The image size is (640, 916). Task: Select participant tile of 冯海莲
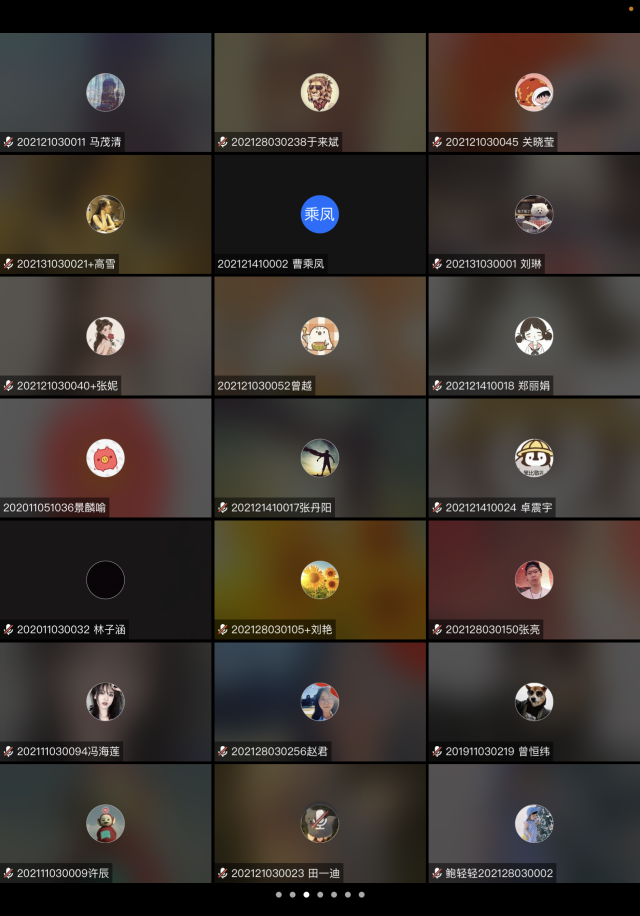[105, 702]
